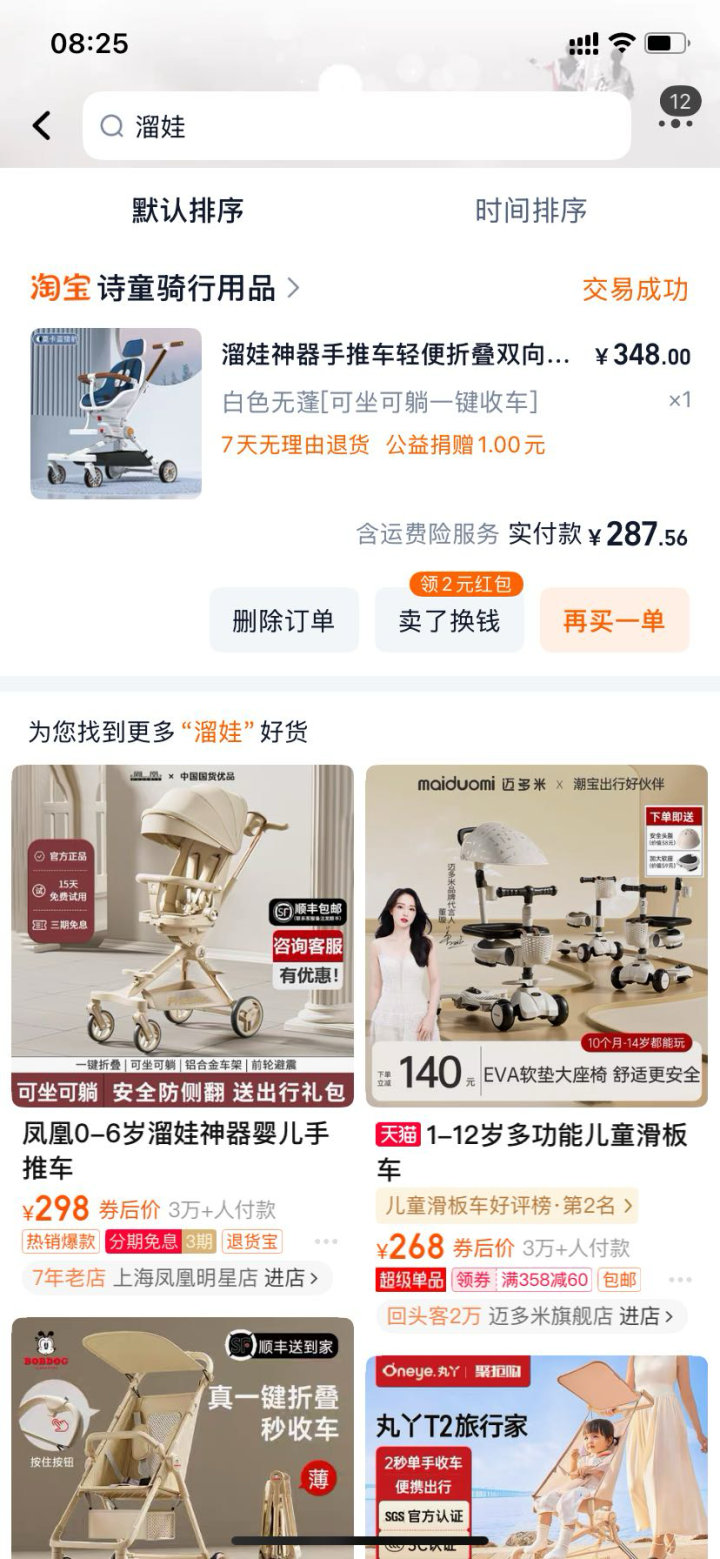720x1559 pixels.
Task: Switch to 时间排序 tab
Action: coord(531,210)
